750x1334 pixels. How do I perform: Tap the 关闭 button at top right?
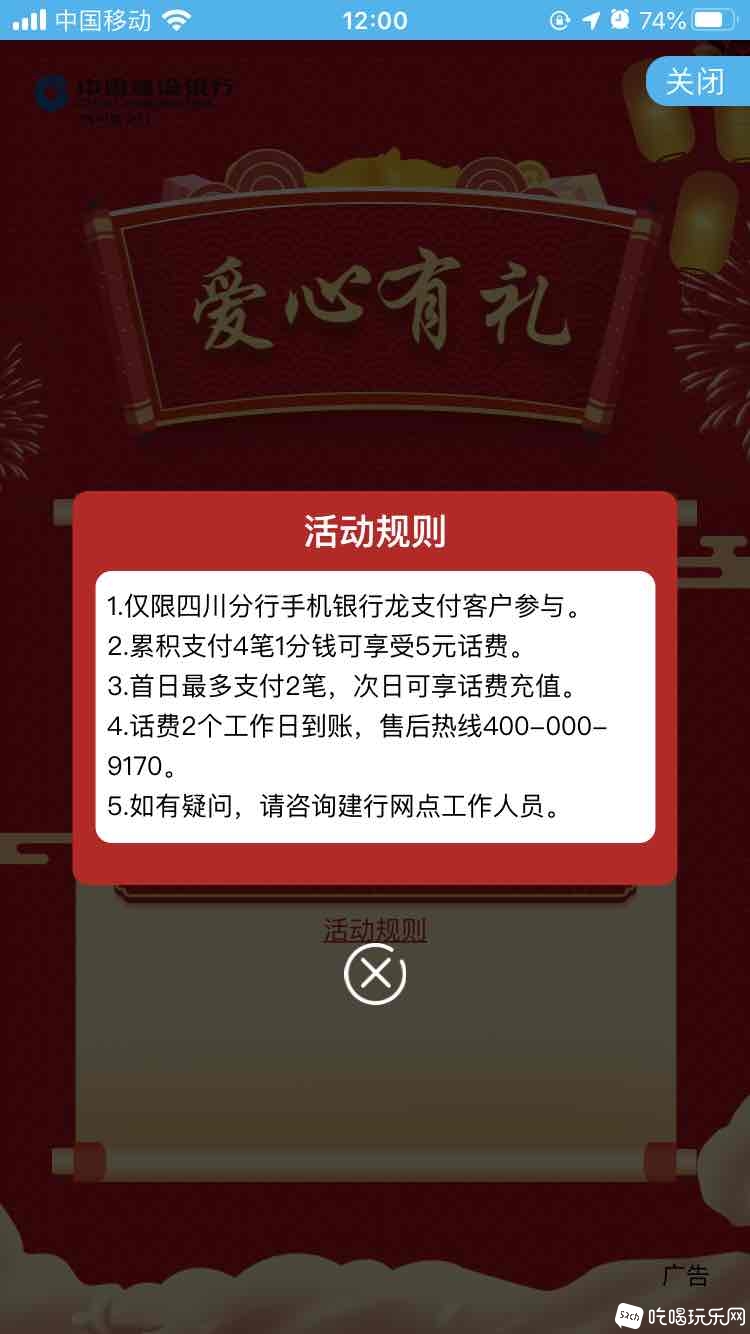coord(697,81)
